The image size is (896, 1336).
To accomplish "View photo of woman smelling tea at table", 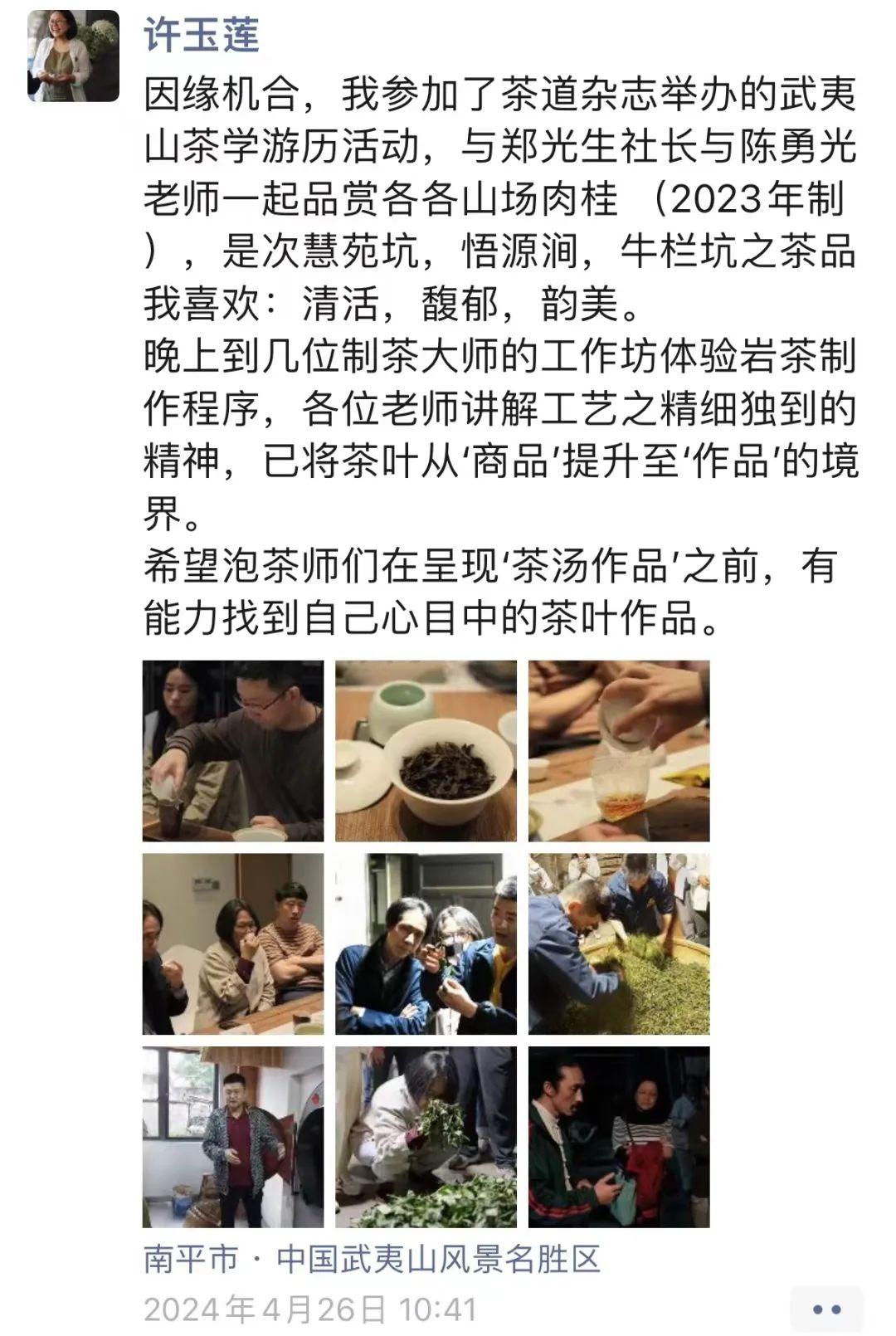I will coord(233,944).
